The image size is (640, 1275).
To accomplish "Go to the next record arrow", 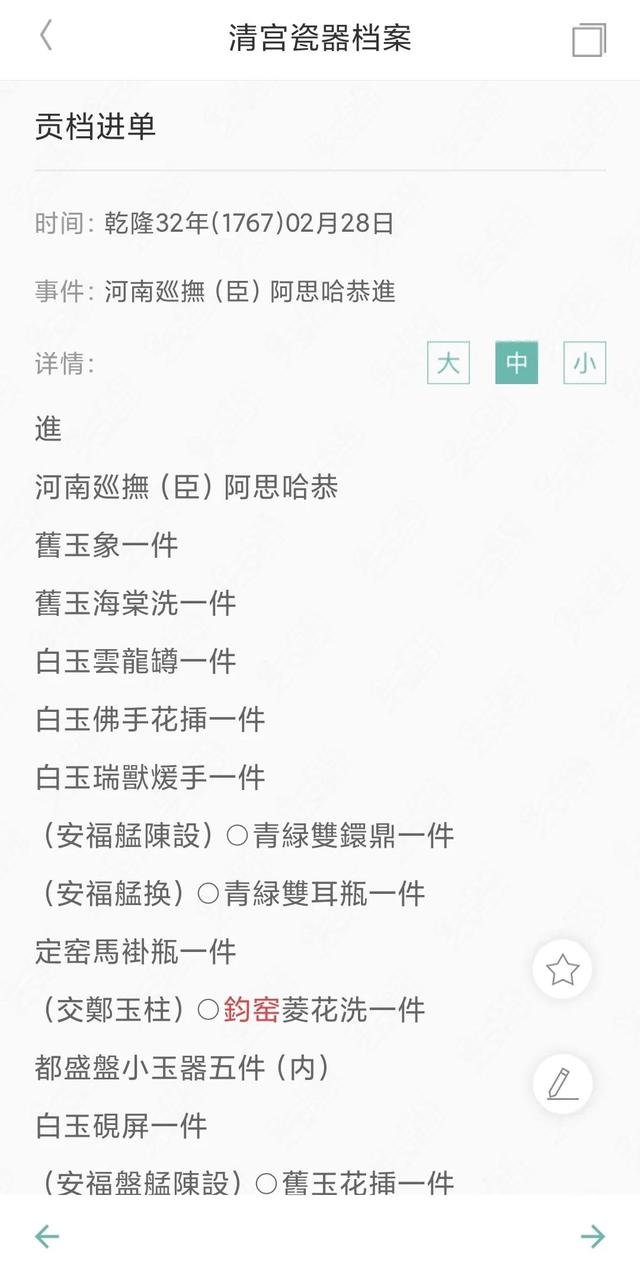I will pyautogui.click(x=593, y=1236).
